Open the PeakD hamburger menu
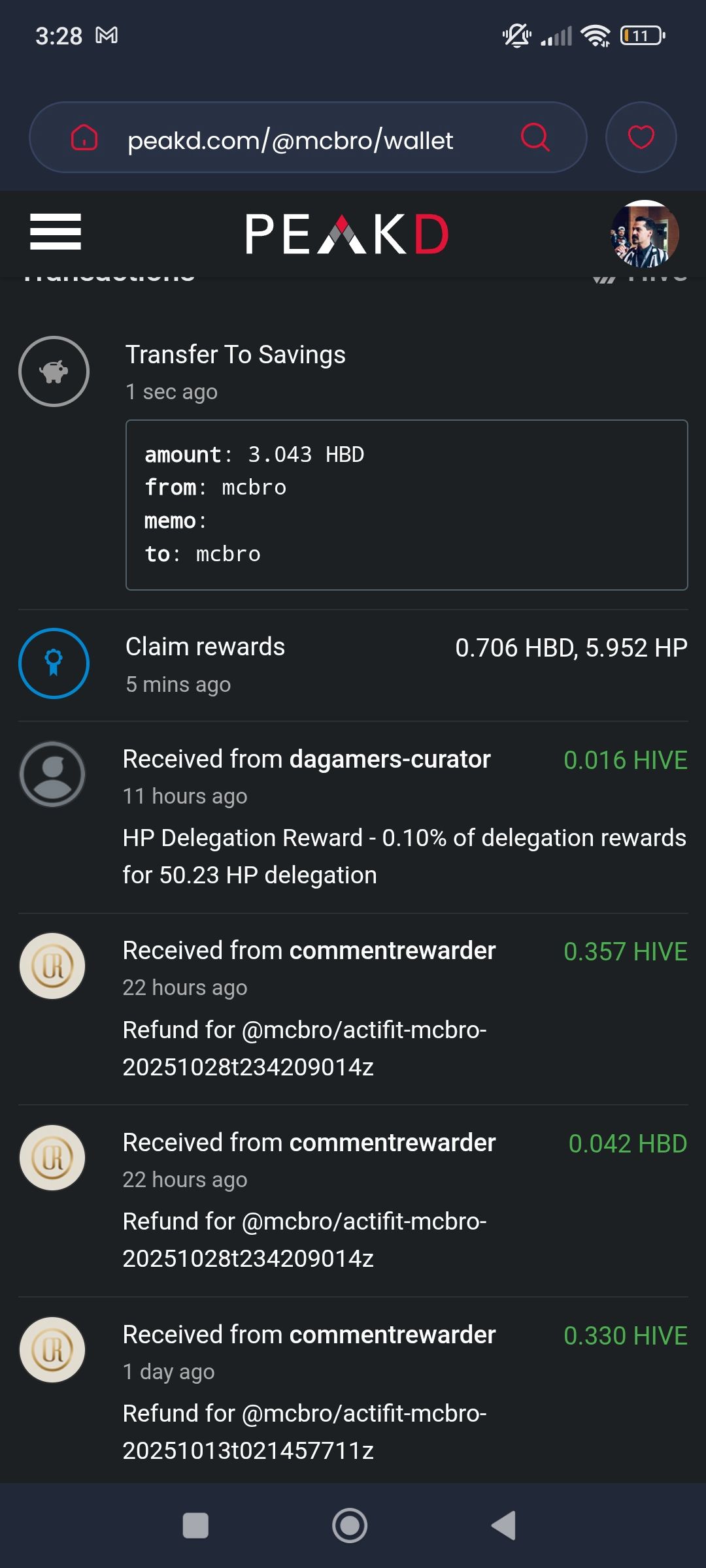The width and height of the screenshot is (706, 1568). pos(56,232)
